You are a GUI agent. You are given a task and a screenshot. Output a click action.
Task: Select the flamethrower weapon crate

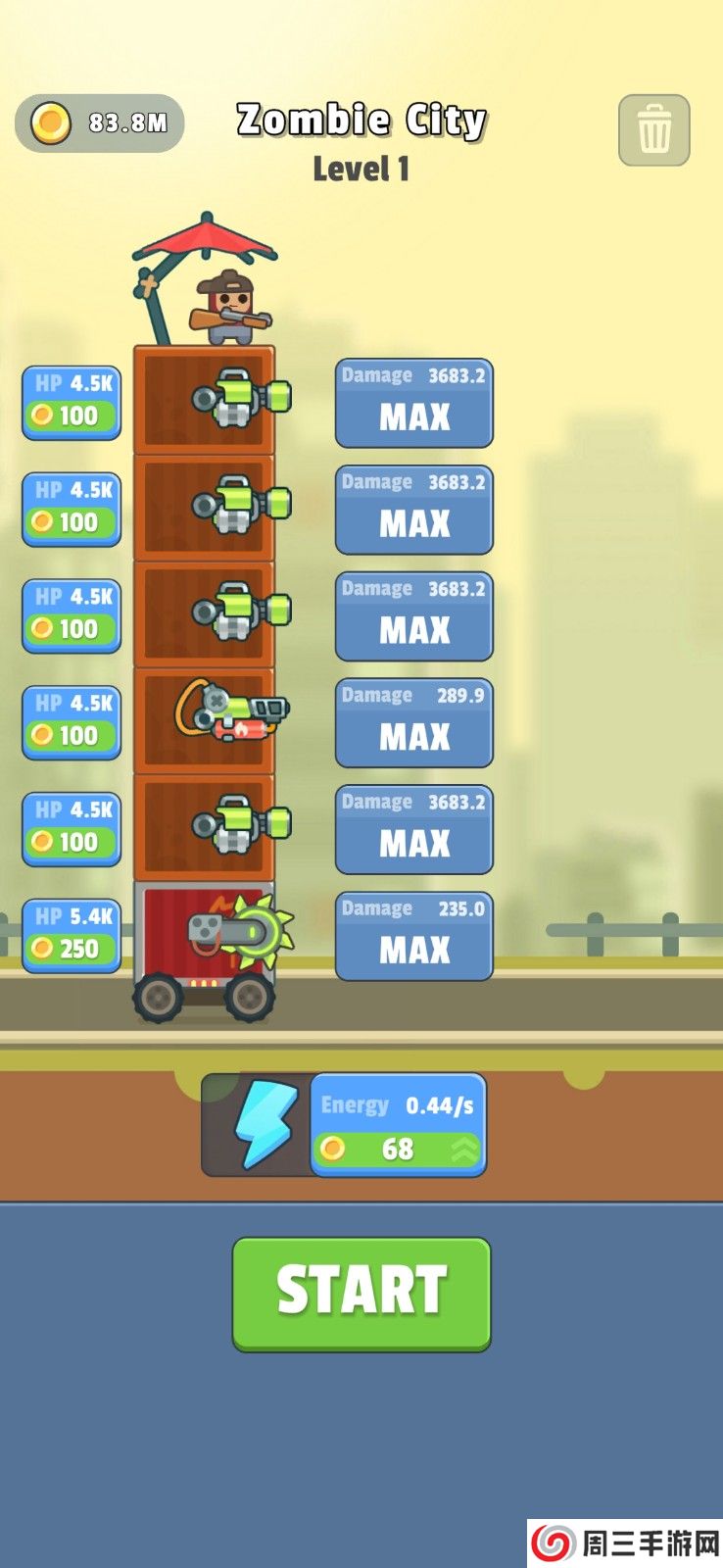pyautogui.click(x=205, y=721)
